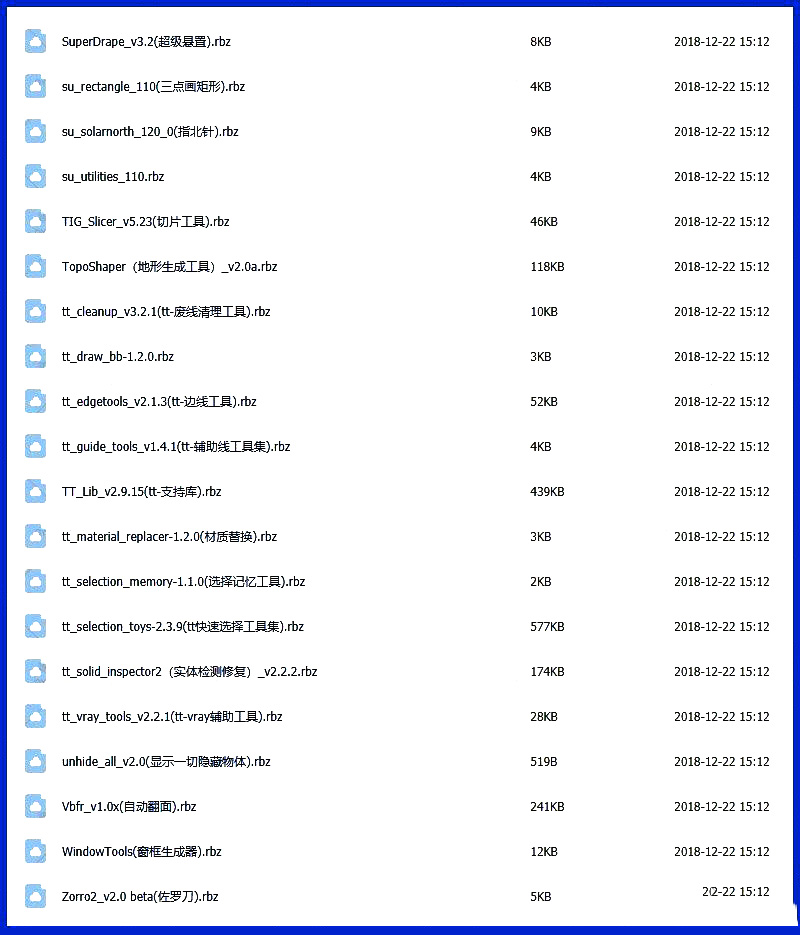Viewport: 800px width, 935px height.
Task: Open tt_guide_tools_v1.4.1 file
Action: tap(176, 447)
